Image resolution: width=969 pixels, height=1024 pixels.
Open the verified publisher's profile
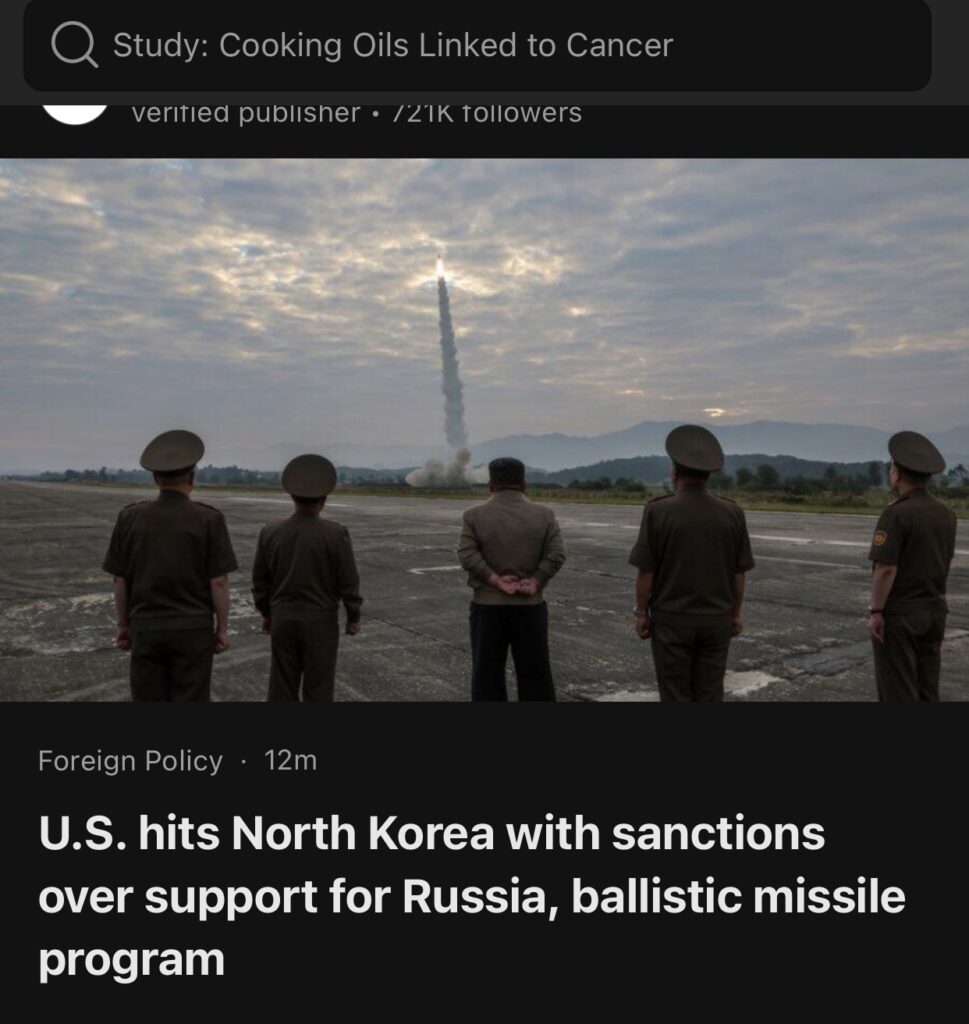click(x=76, y=112)
